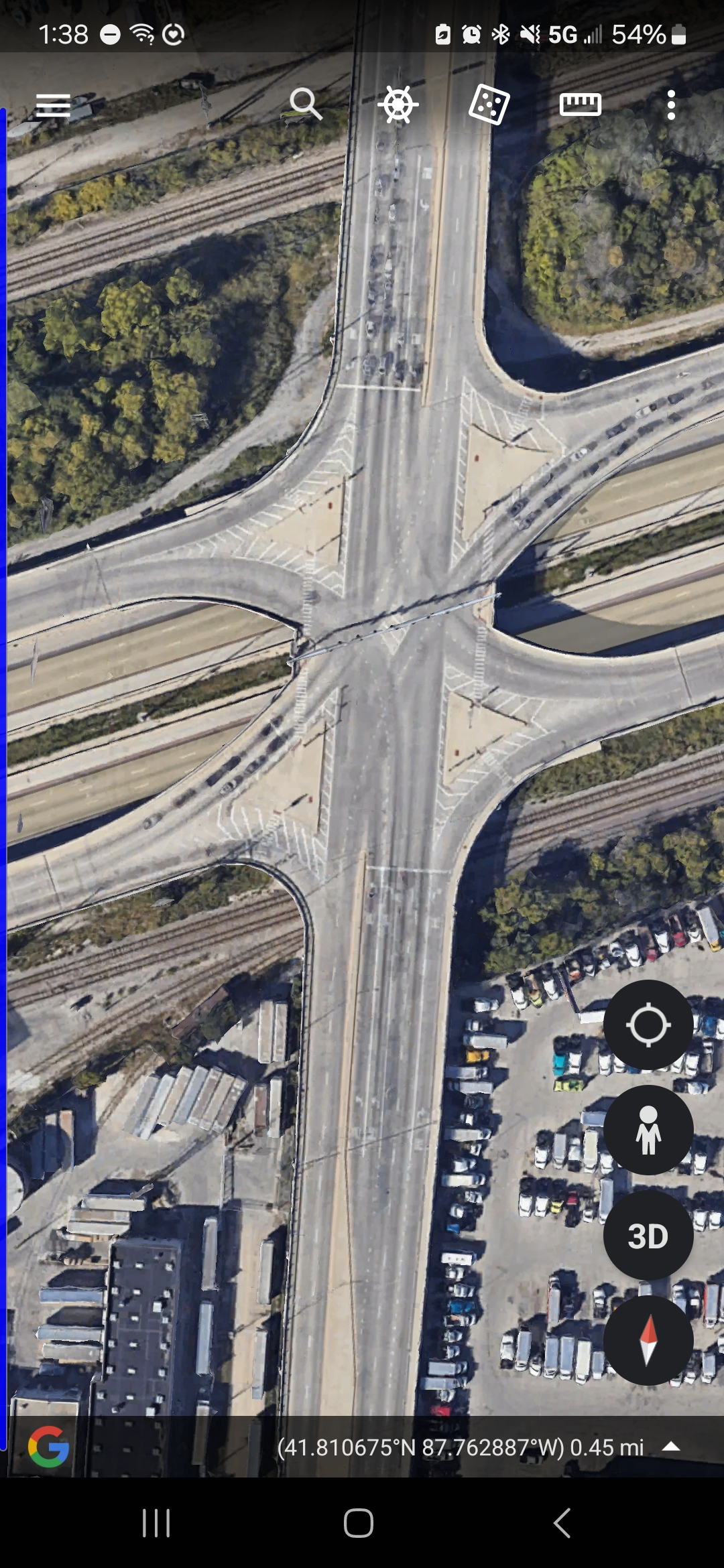Open recent apps from the navigation bar
This screenshot has height=1568, width=724.
156,1523
